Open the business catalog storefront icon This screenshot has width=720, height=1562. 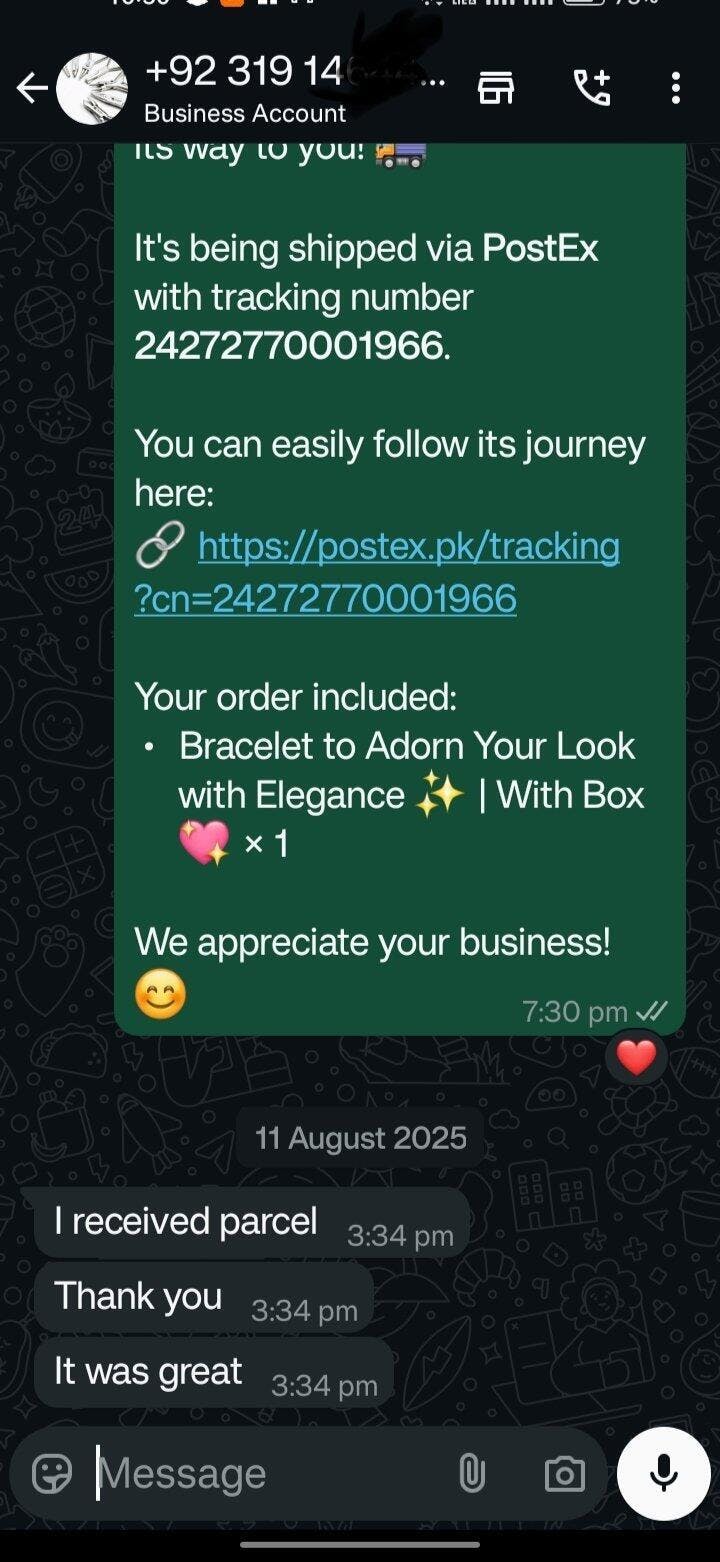(496, 89)
